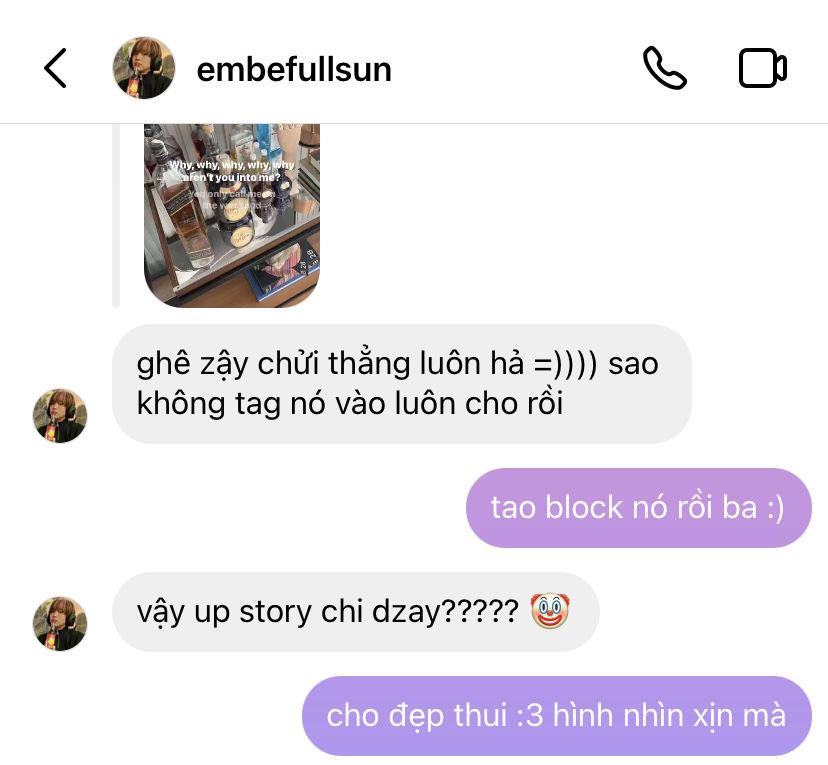The image size is (828, 765).
Task: Open the replied story thumbnail with bottles
Action: [x=232, y=215]
